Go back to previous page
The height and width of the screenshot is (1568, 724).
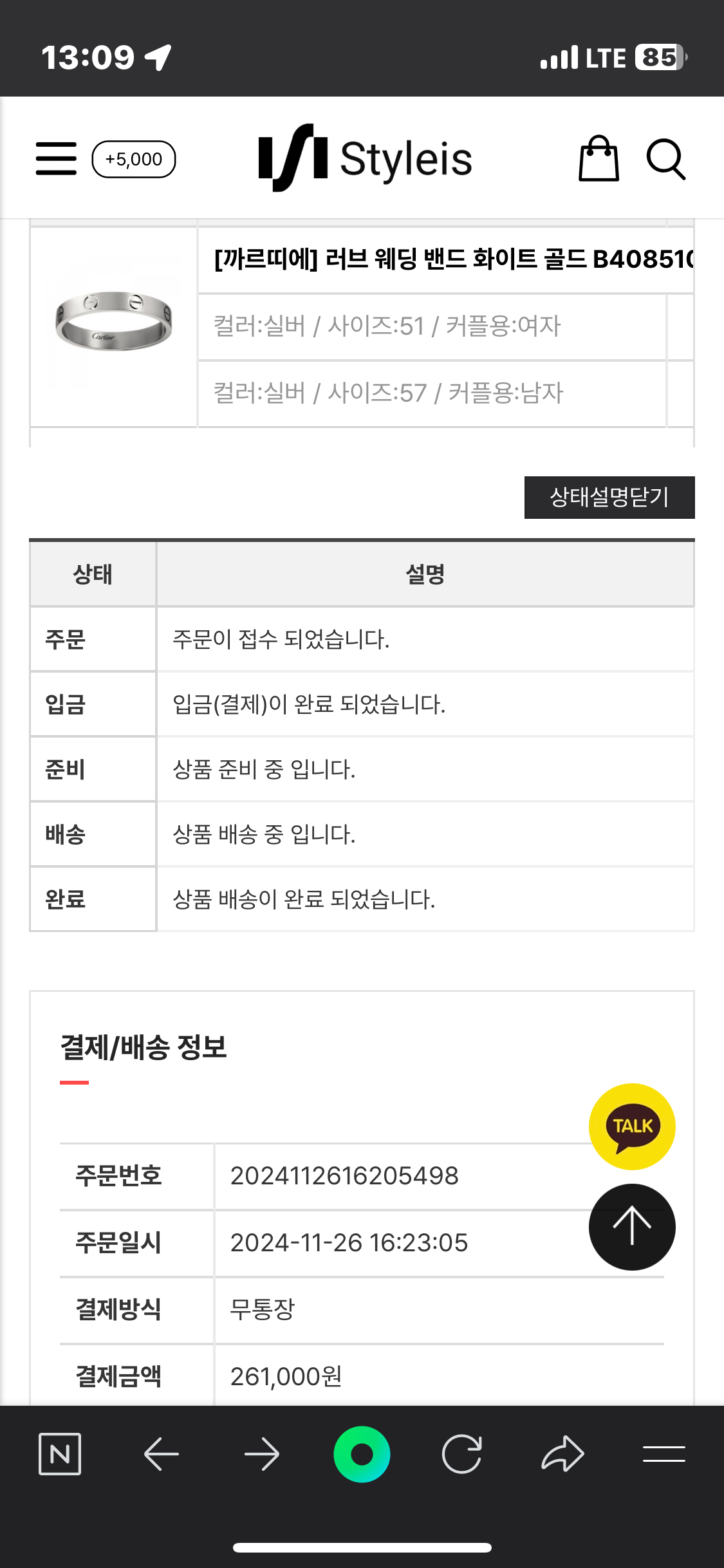[161, 1453]
